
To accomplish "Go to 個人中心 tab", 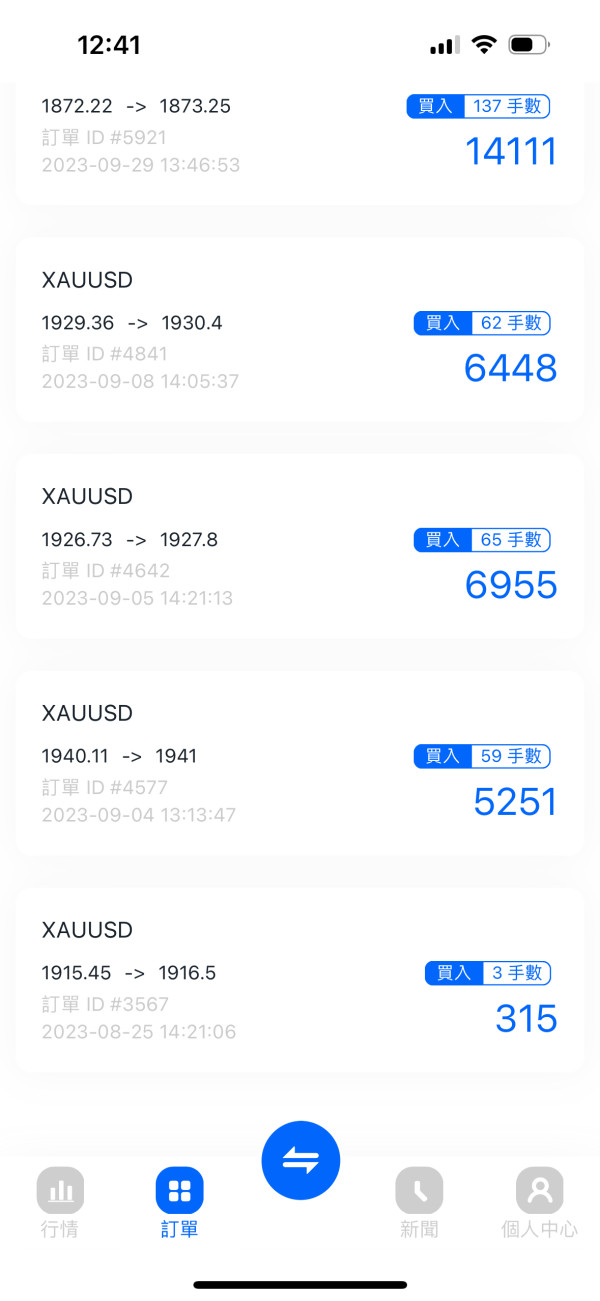I will coord(539,1204).
